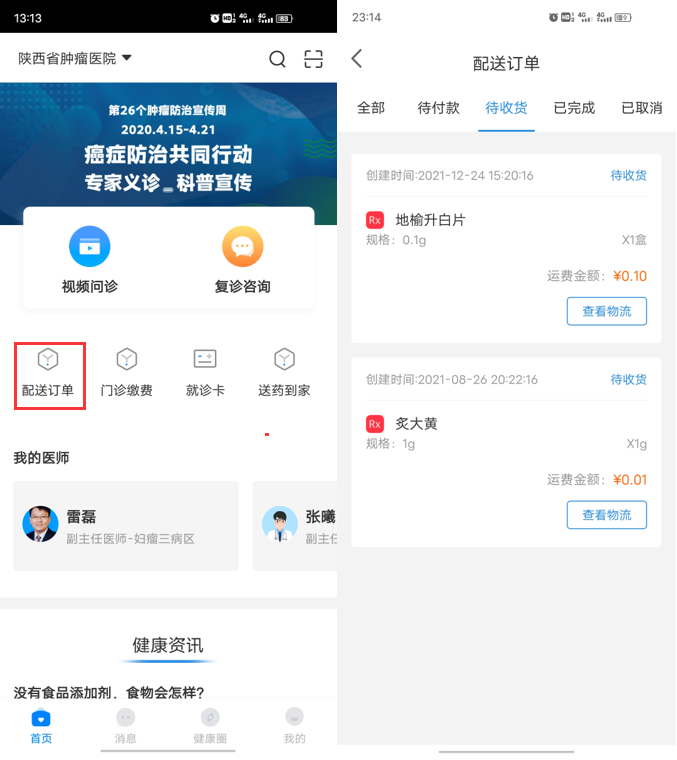The image size is (677, 760).
Task: Go back from 配送订单 page
Action: click(x=357, y=59)
